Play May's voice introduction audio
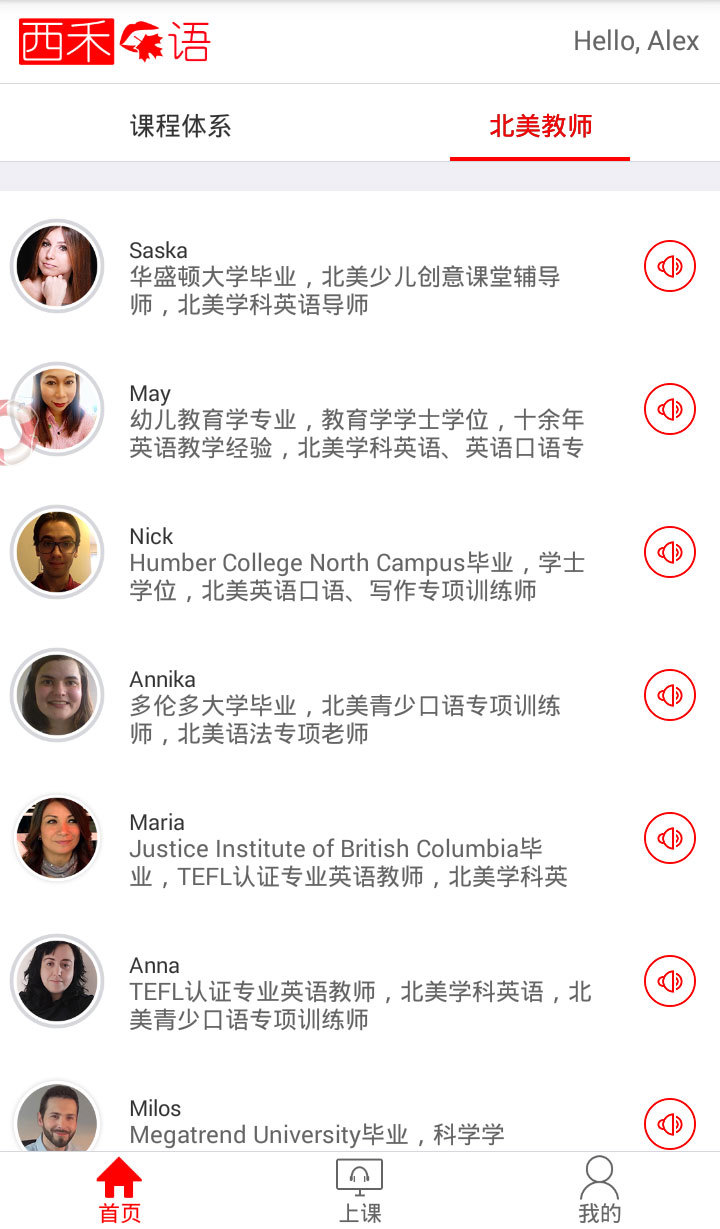 669,409
